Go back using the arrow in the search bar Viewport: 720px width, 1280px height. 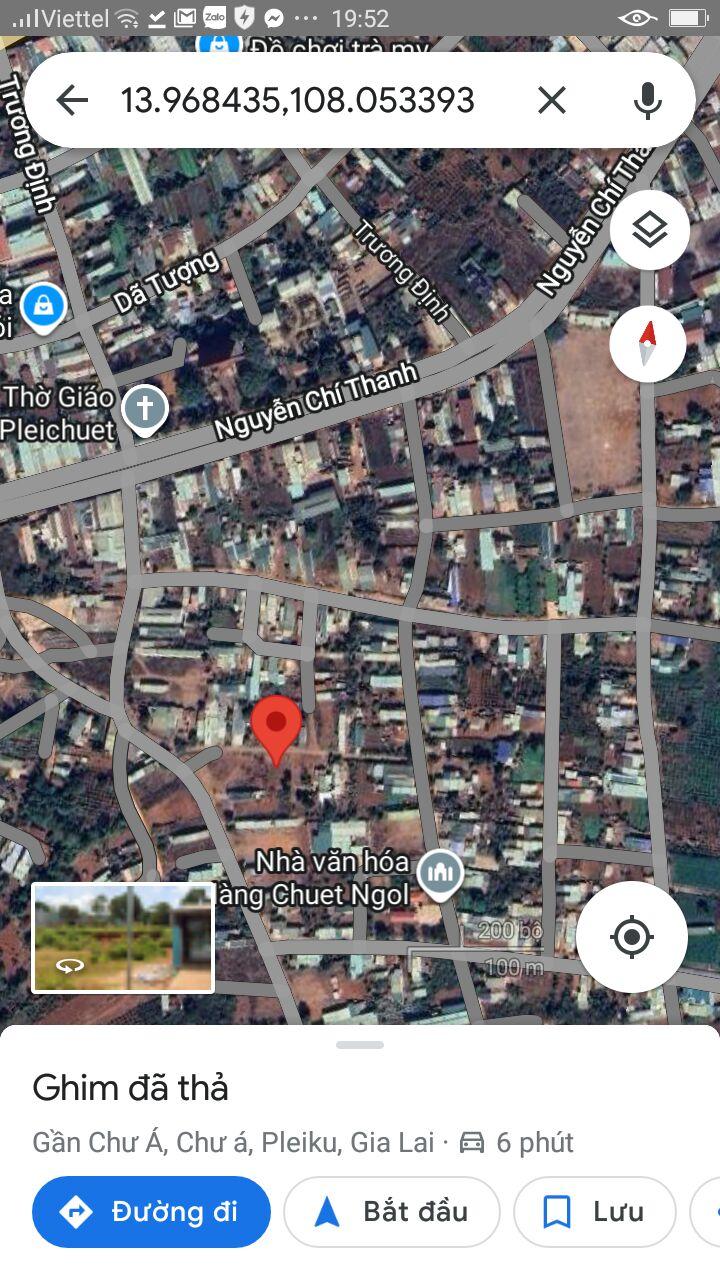point(72,100)
